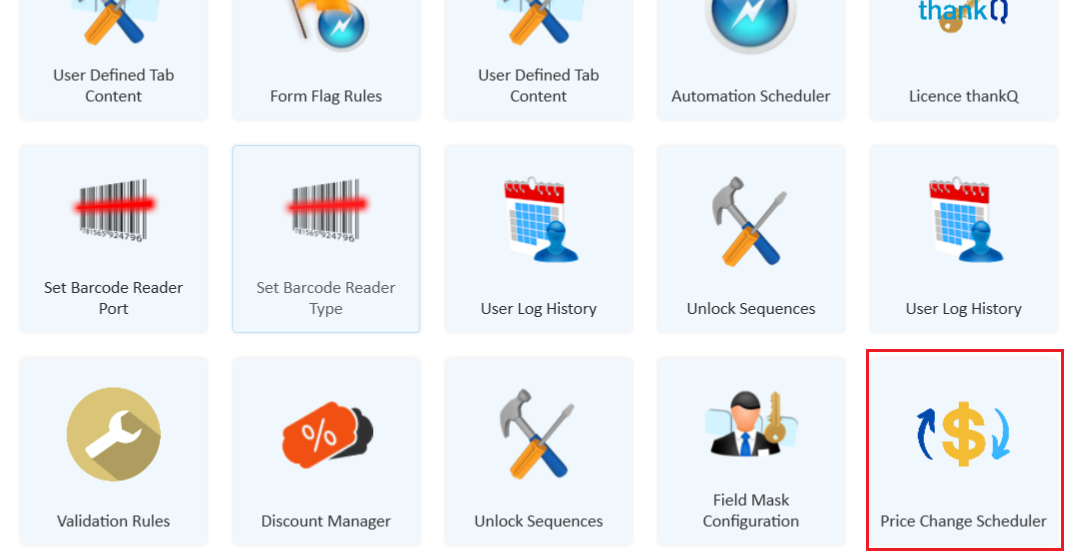Image resolution: width=1077 pixels, height=560 pixels.
Task: Select Set Barcode Reader Port
Action: (114, 238)
